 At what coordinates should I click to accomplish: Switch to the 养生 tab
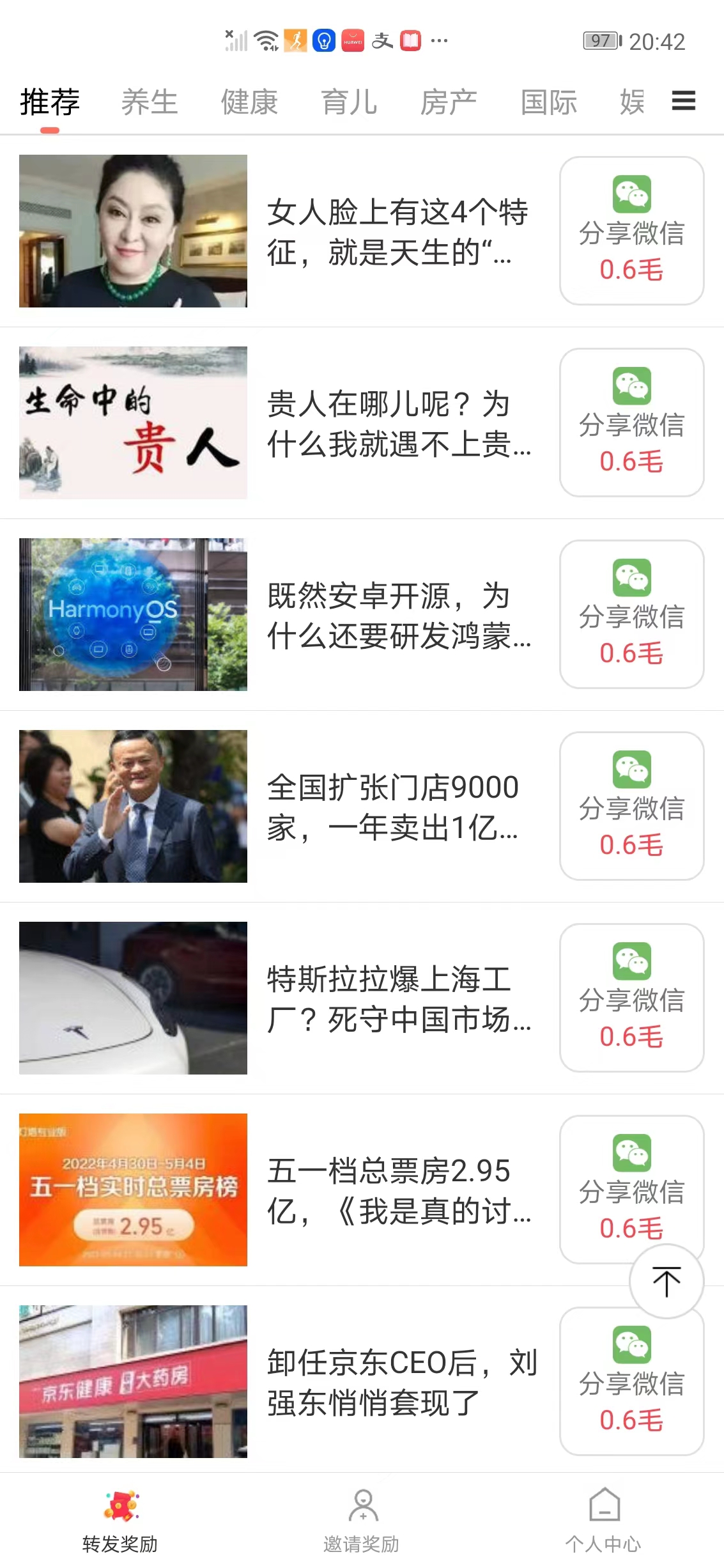[150, 102]
